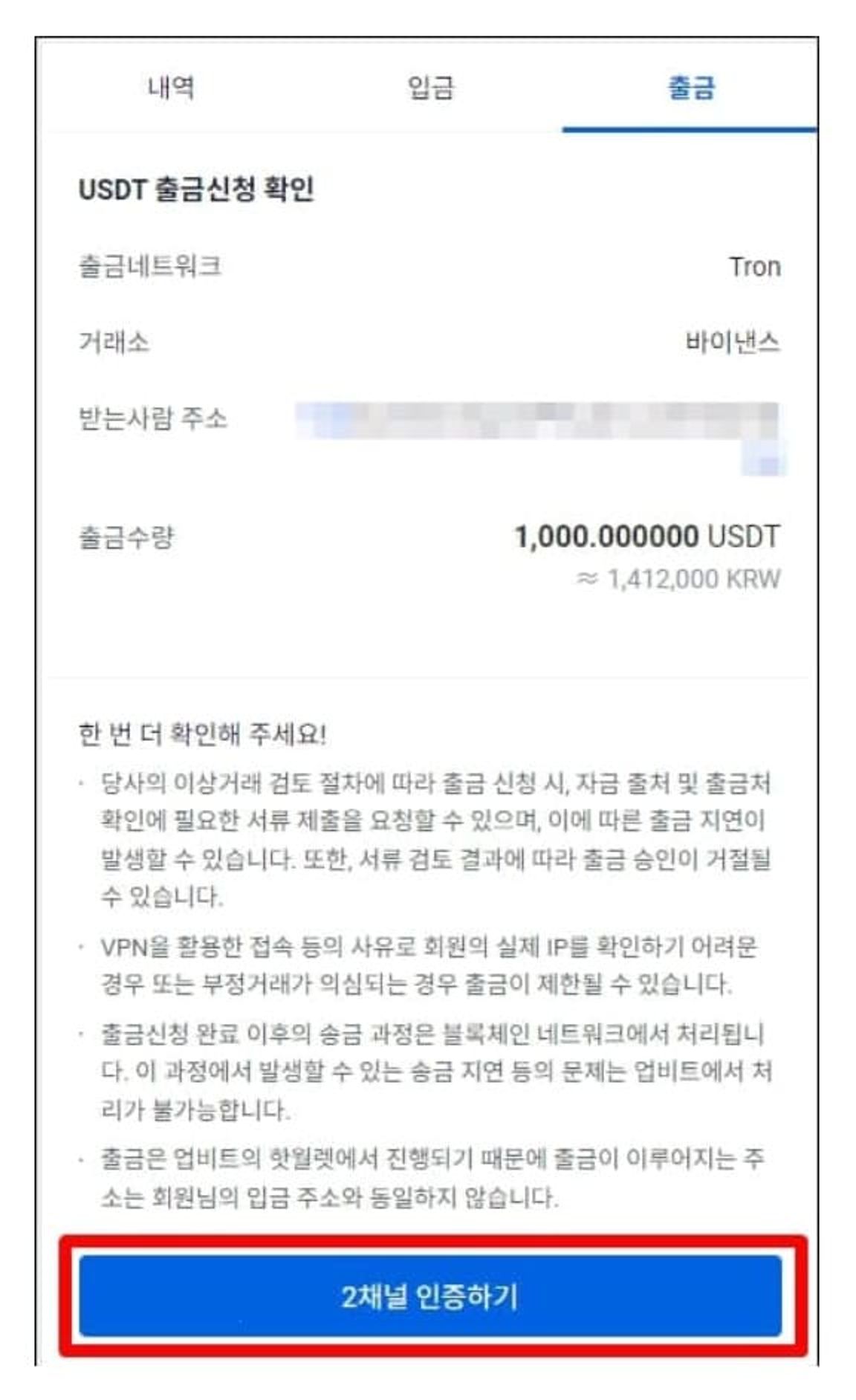The width and height of the screenshot is (856, 1400).
Task: Select the 출금 tab
Action: [x=690, y=88]
